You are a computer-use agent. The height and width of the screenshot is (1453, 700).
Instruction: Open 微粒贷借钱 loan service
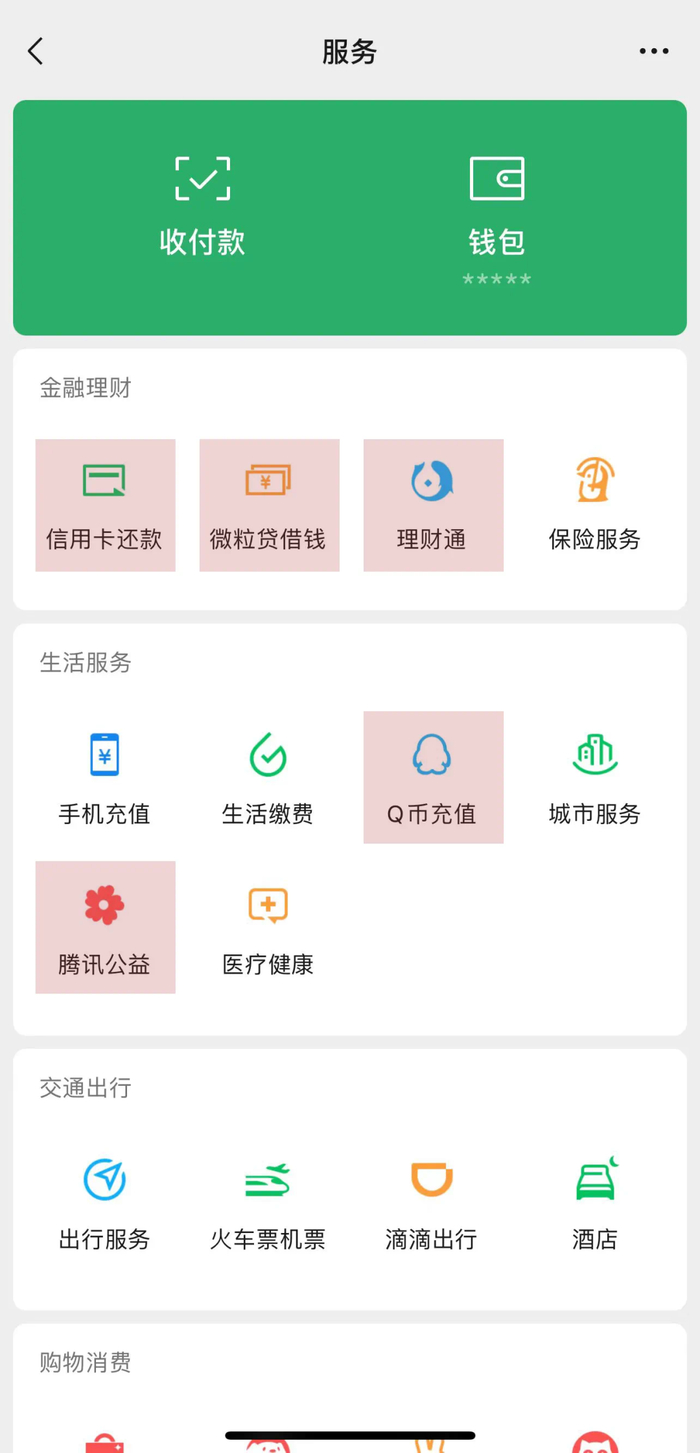pyautogui.click(x=269, y=505)
